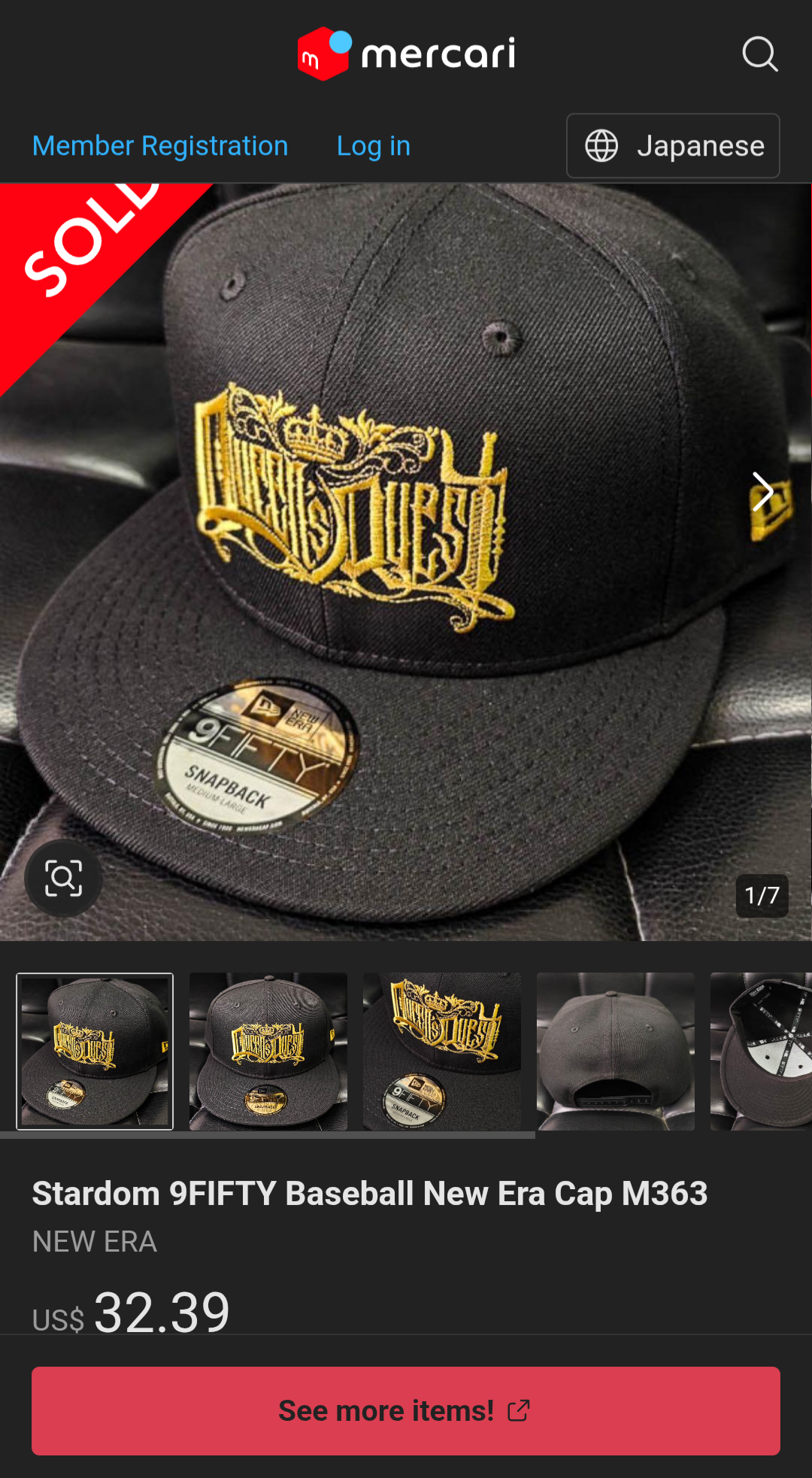This screenshot has height=1478, width=812.
Task: Select the third thumbnail with logo close-up
Action: [442, 1052]
